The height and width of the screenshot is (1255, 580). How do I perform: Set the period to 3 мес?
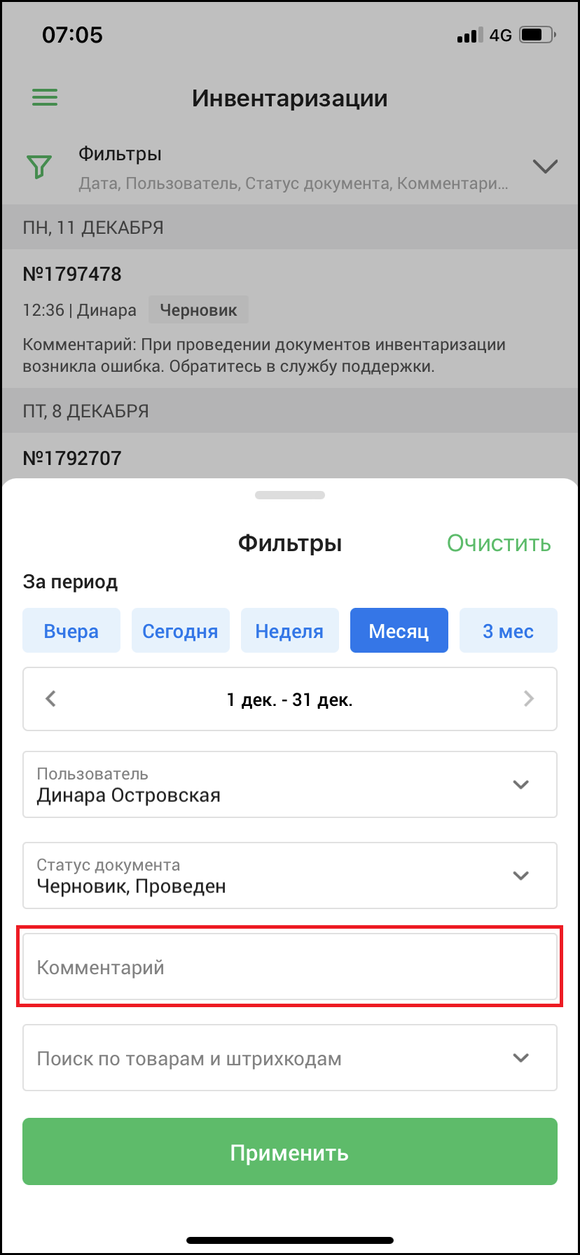click(508, 631)
